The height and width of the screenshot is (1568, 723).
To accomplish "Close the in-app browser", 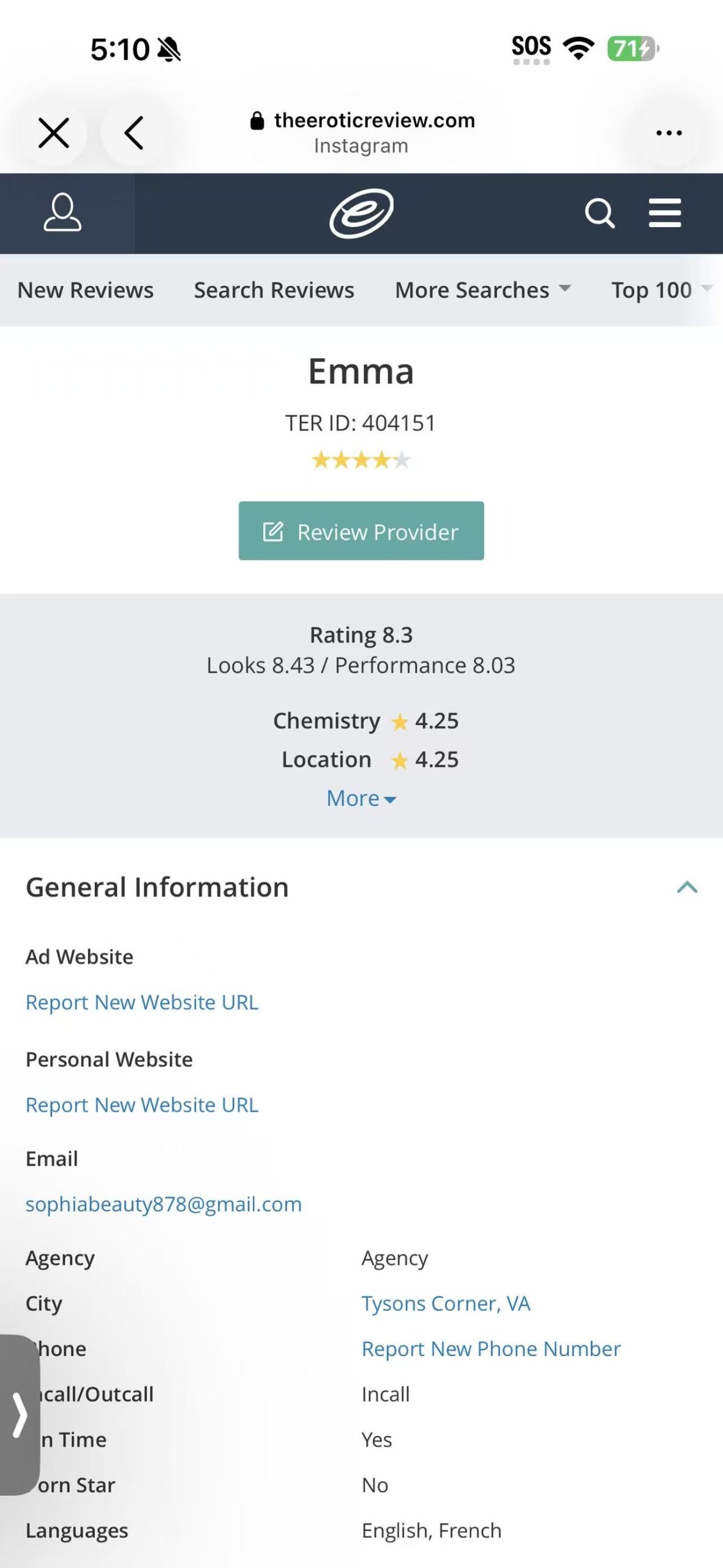I will pyautogui.click(x=54, y=133).
